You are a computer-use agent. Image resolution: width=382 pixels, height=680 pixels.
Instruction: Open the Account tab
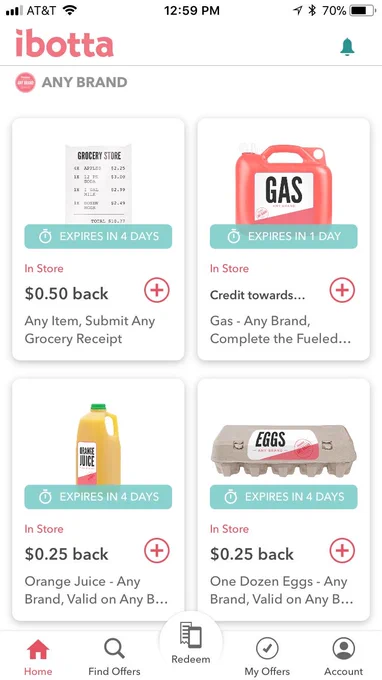point(344,657)
